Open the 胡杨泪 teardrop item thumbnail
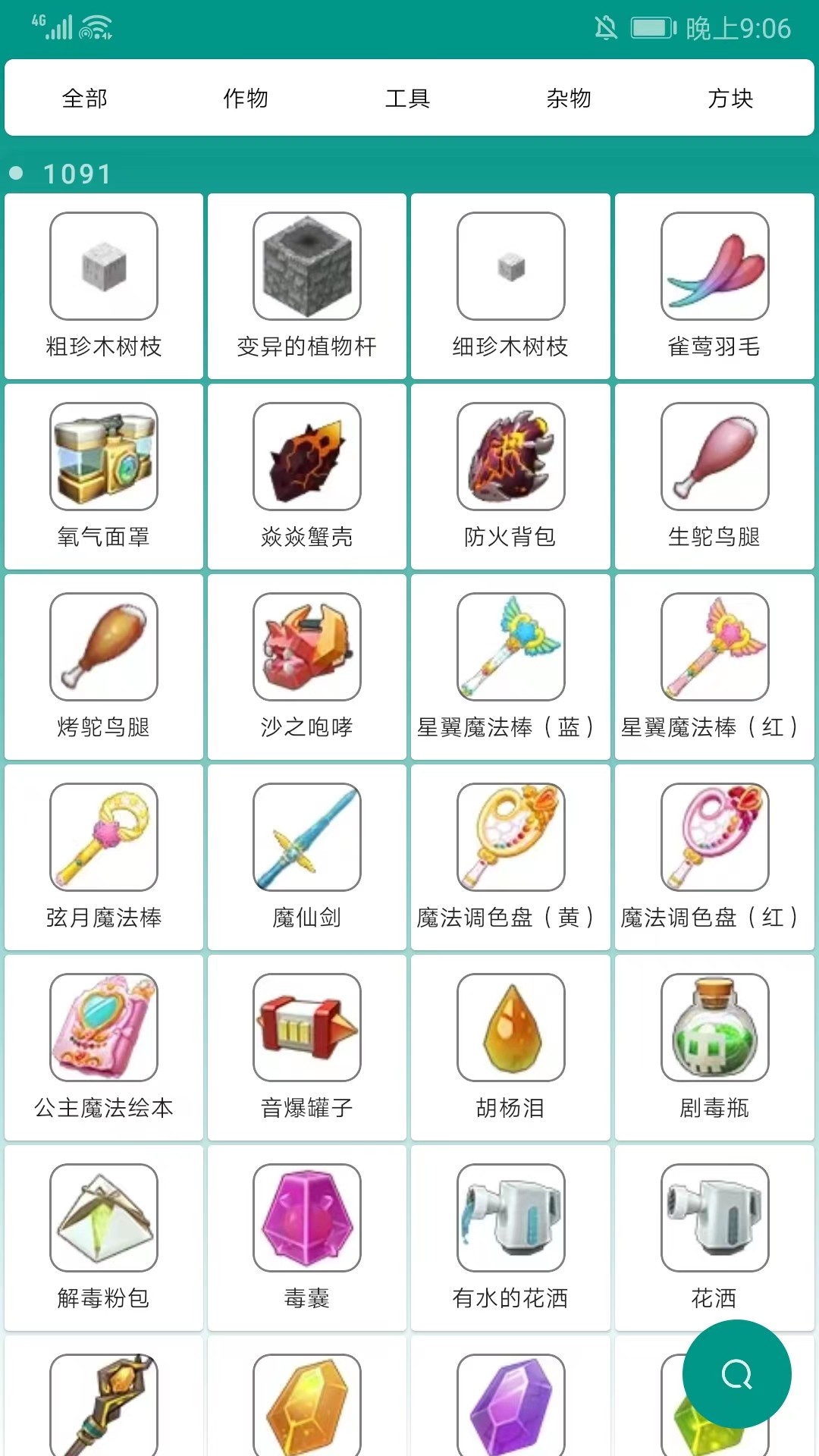819x1456 pixels. coord(510,1027)
